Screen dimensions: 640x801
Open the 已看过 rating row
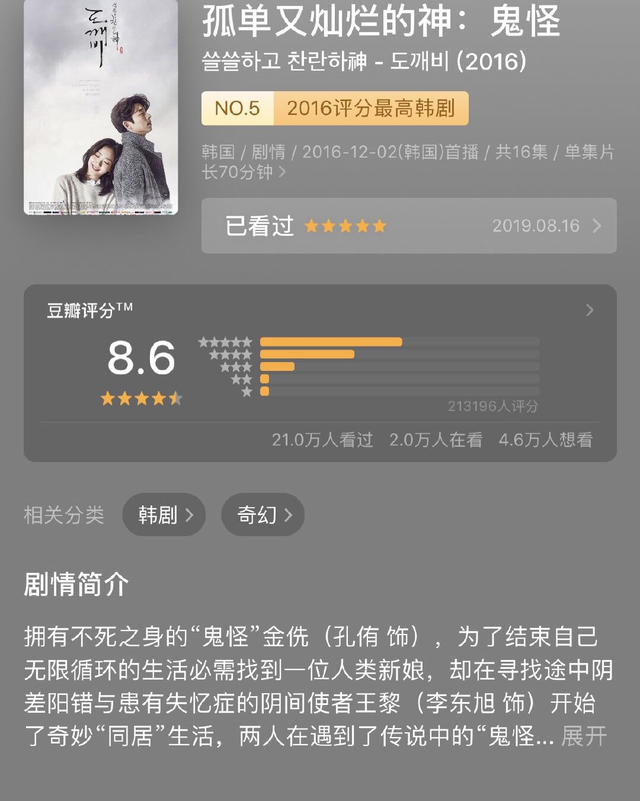pos(408,226)
